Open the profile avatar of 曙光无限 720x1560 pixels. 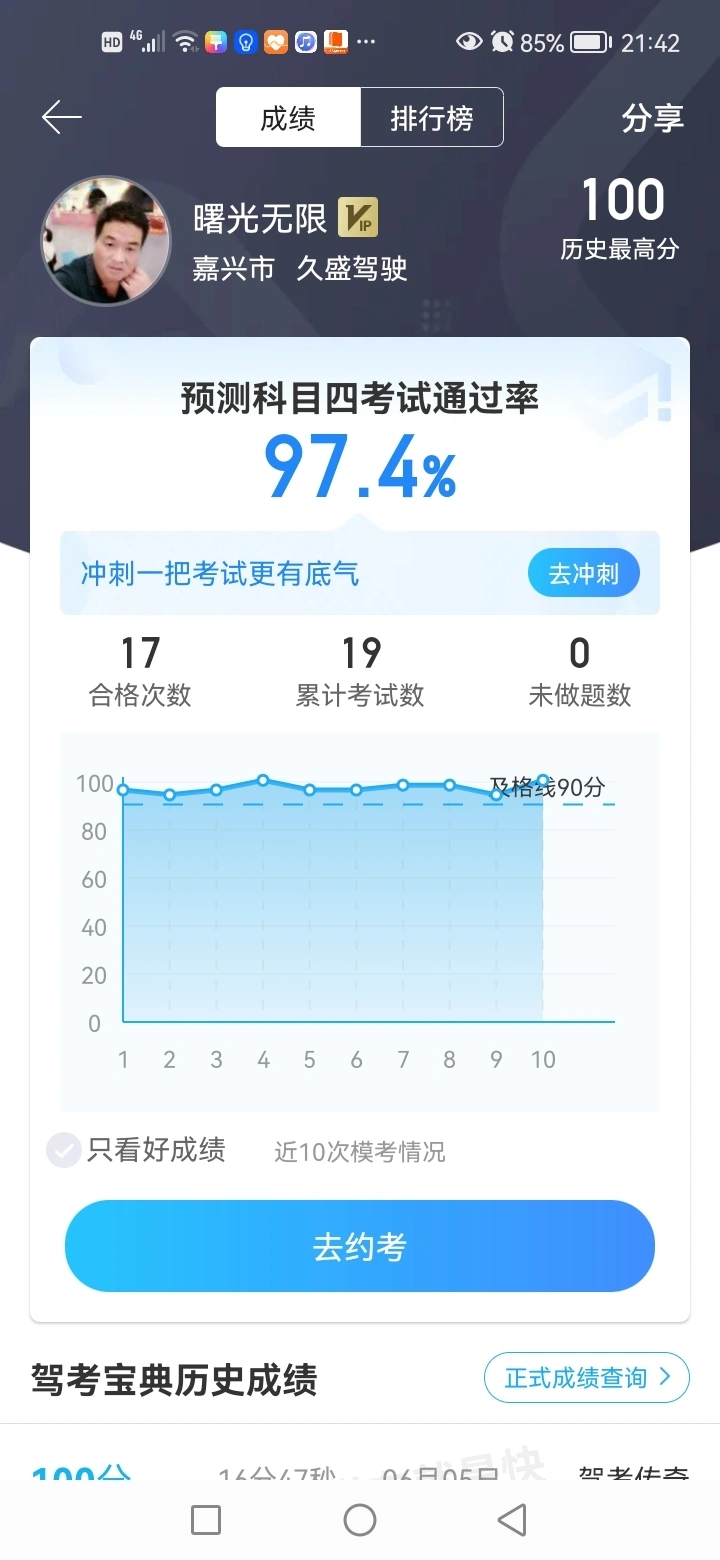coord(105,241)
